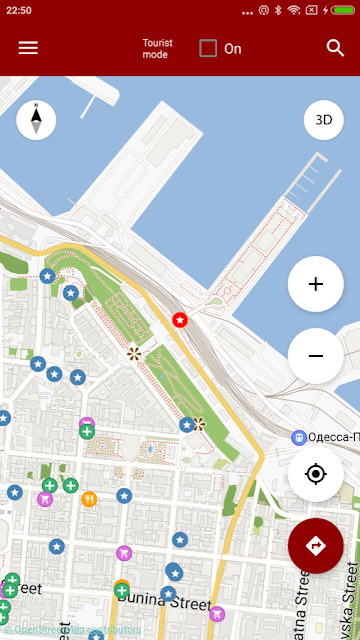Zoom in with the plus button

pos(316,284)
